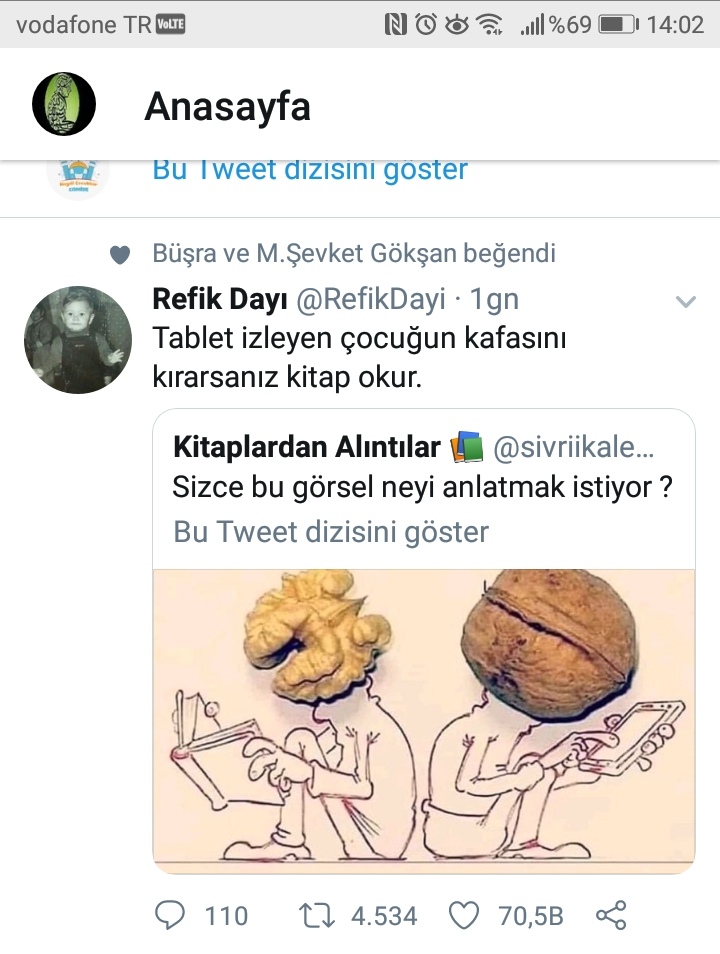Viewport: 720px width, 954px height.
Task: Open the profile avatar in the app bar
Action: click(x=64, y=104)
